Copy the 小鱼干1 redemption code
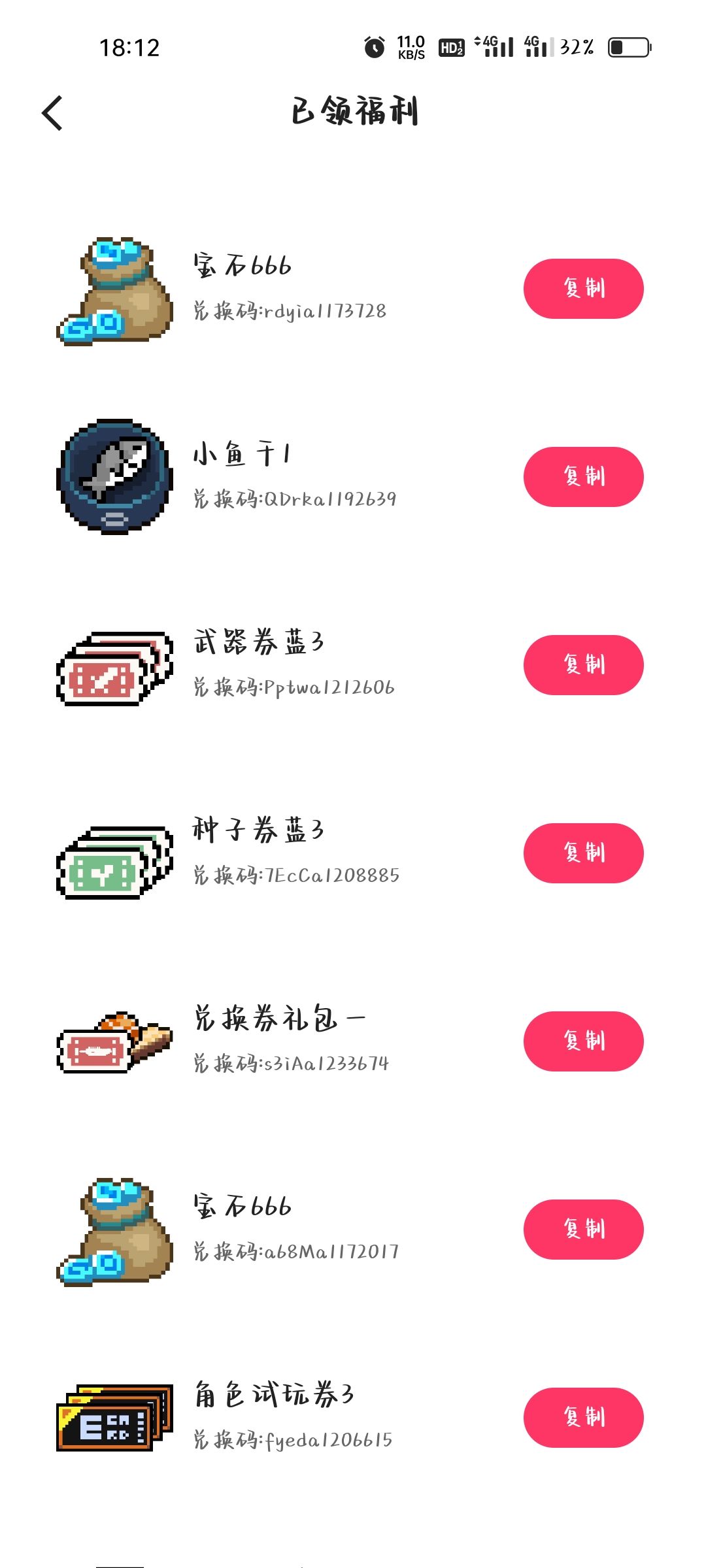The width and height of the screenshot is (706, 1568). click(583, 477)
